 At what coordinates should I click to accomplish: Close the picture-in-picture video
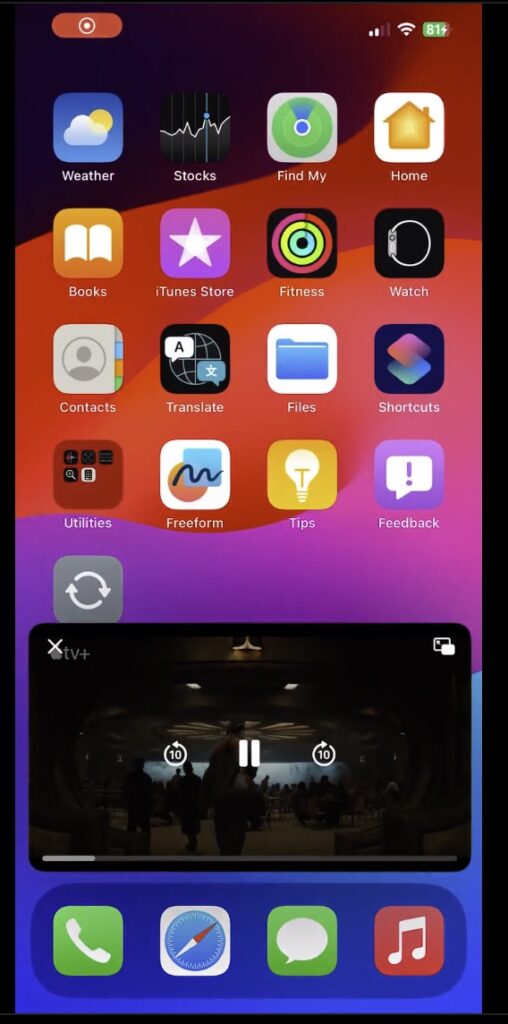[x=55, y=647]
